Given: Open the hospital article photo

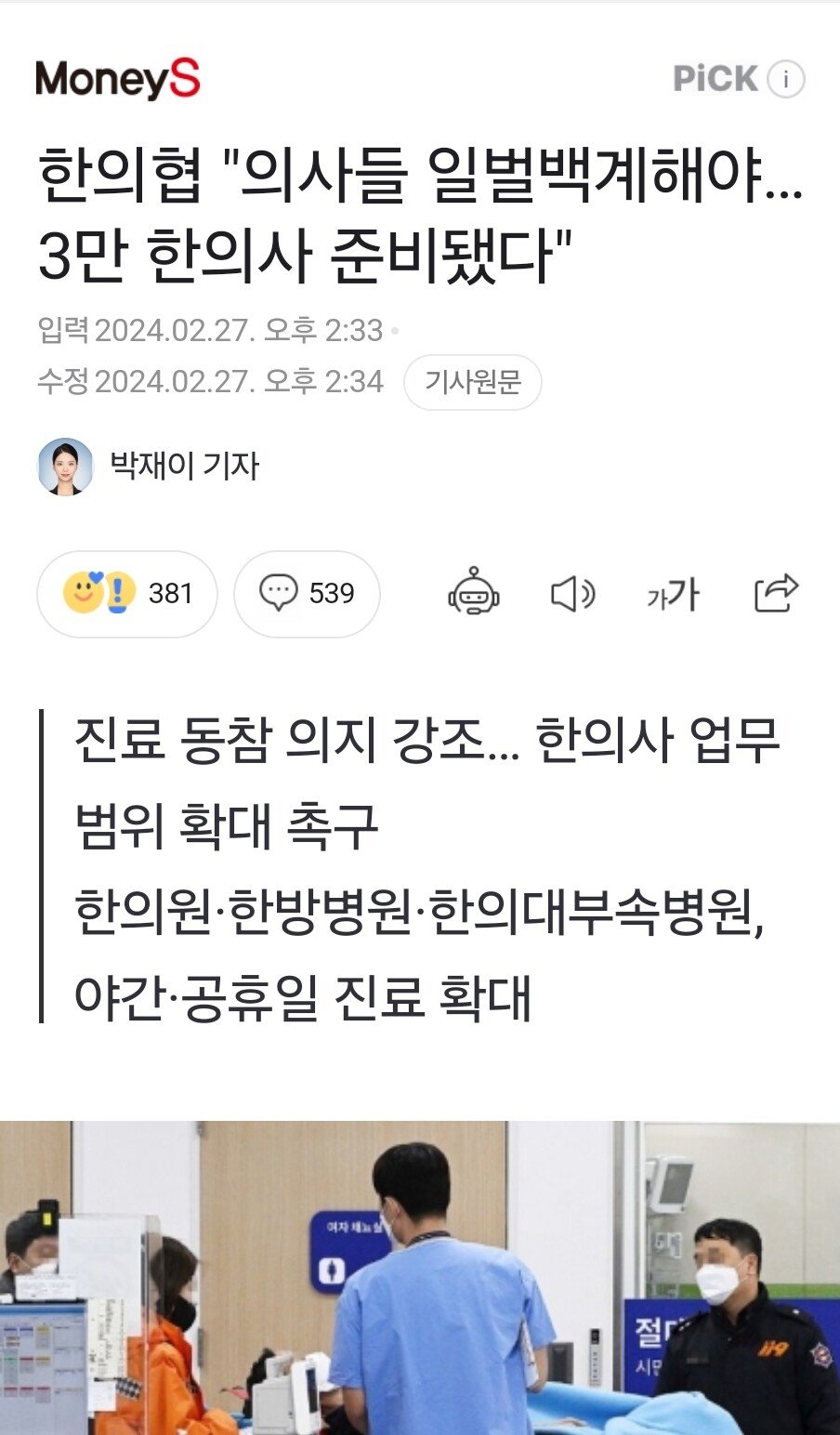Looking at the screenshot, I should click(420, 1278).
